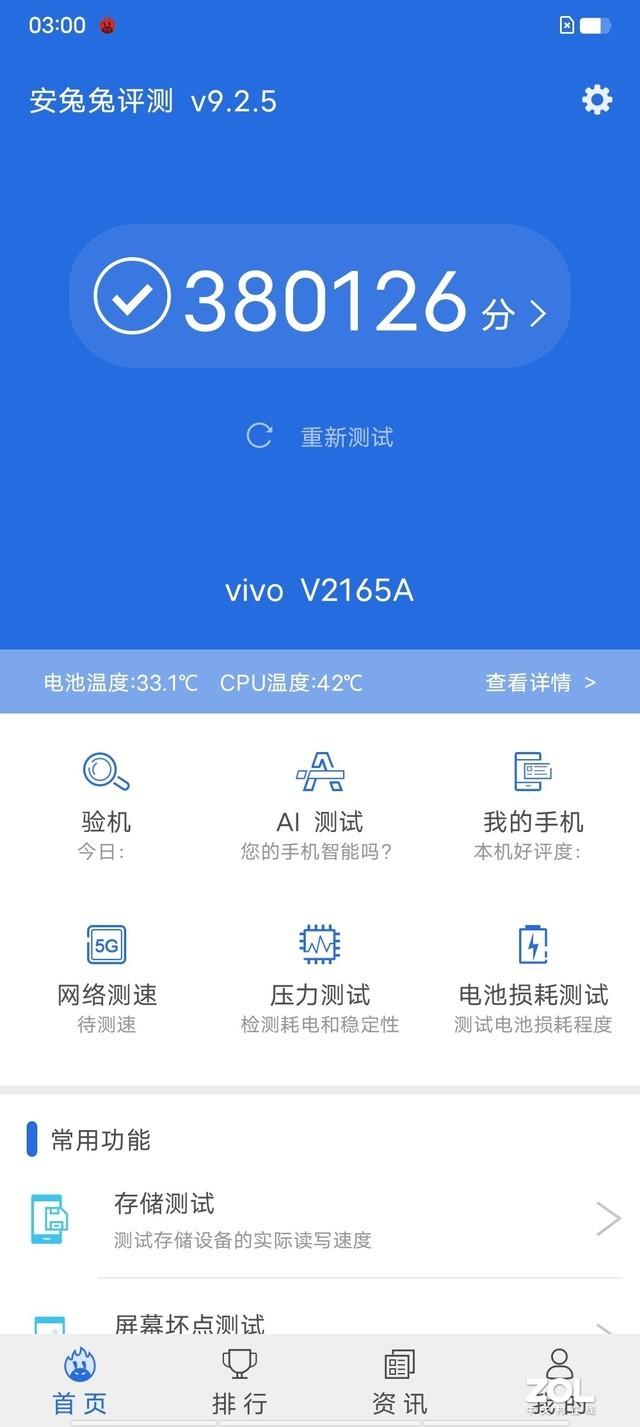Open 查看详情 temperature details
640x1427 pixels.
(x=540, y=683)
